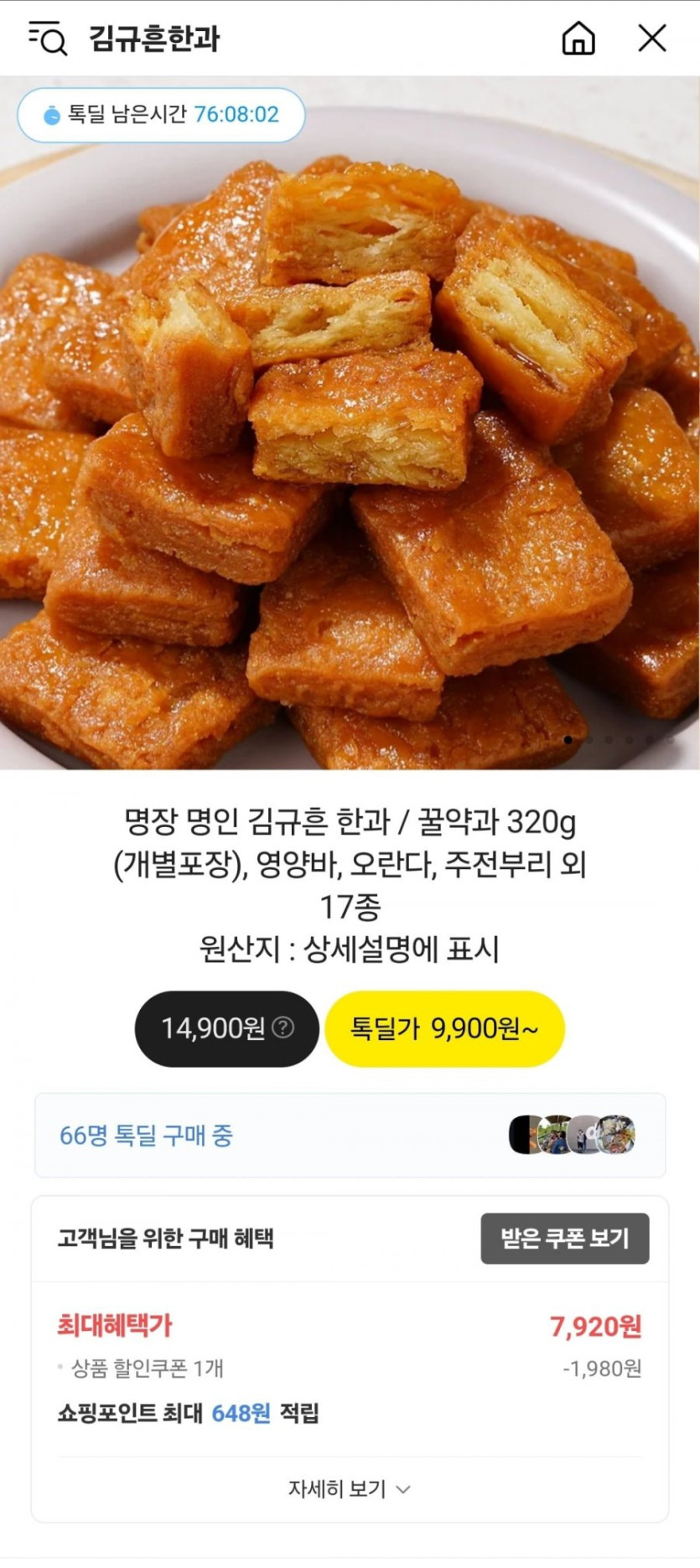Tap the 14,900원 price info question mark
Screen dimensions: 700x1568
pos(284,1027)
